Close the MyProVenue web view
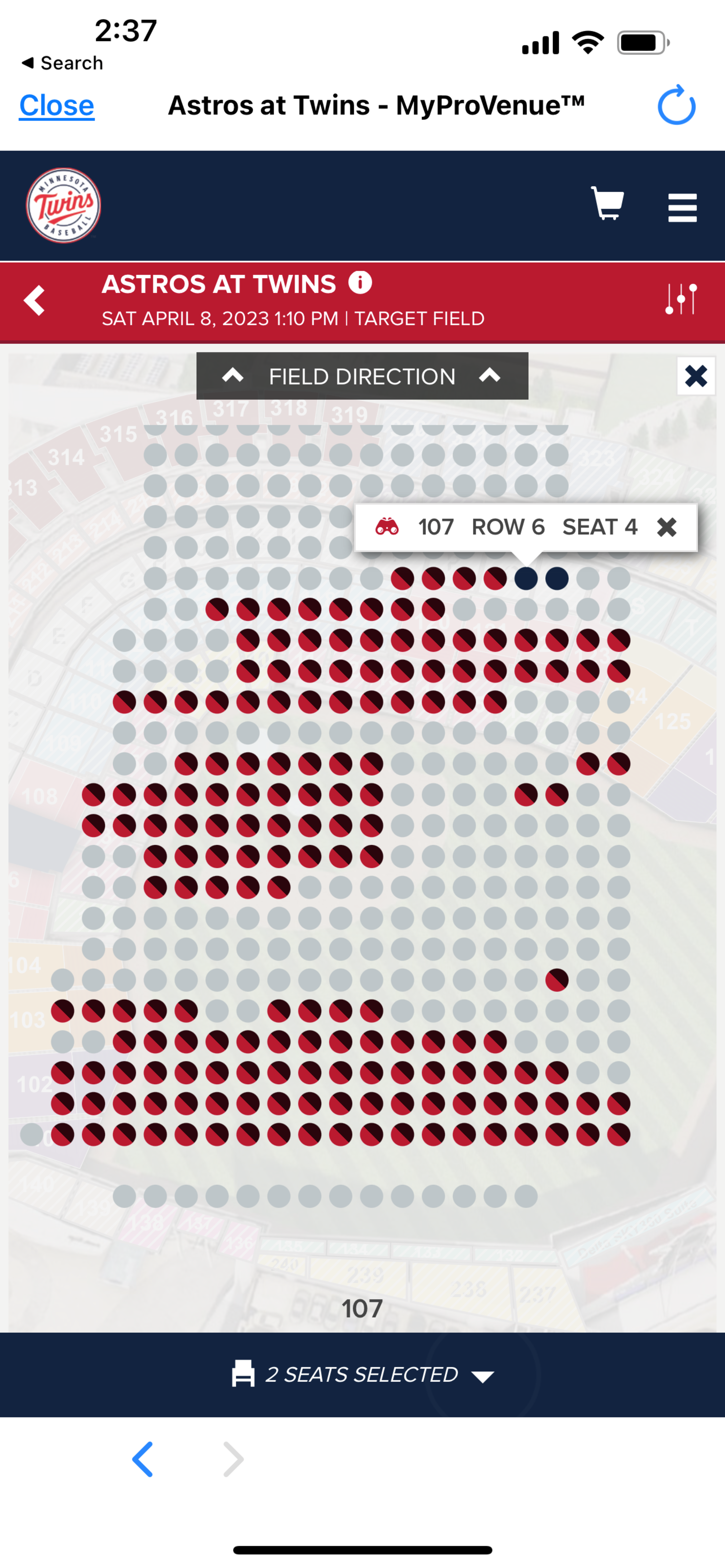Viewport: 725px width, 1568px height. [56, 105]
